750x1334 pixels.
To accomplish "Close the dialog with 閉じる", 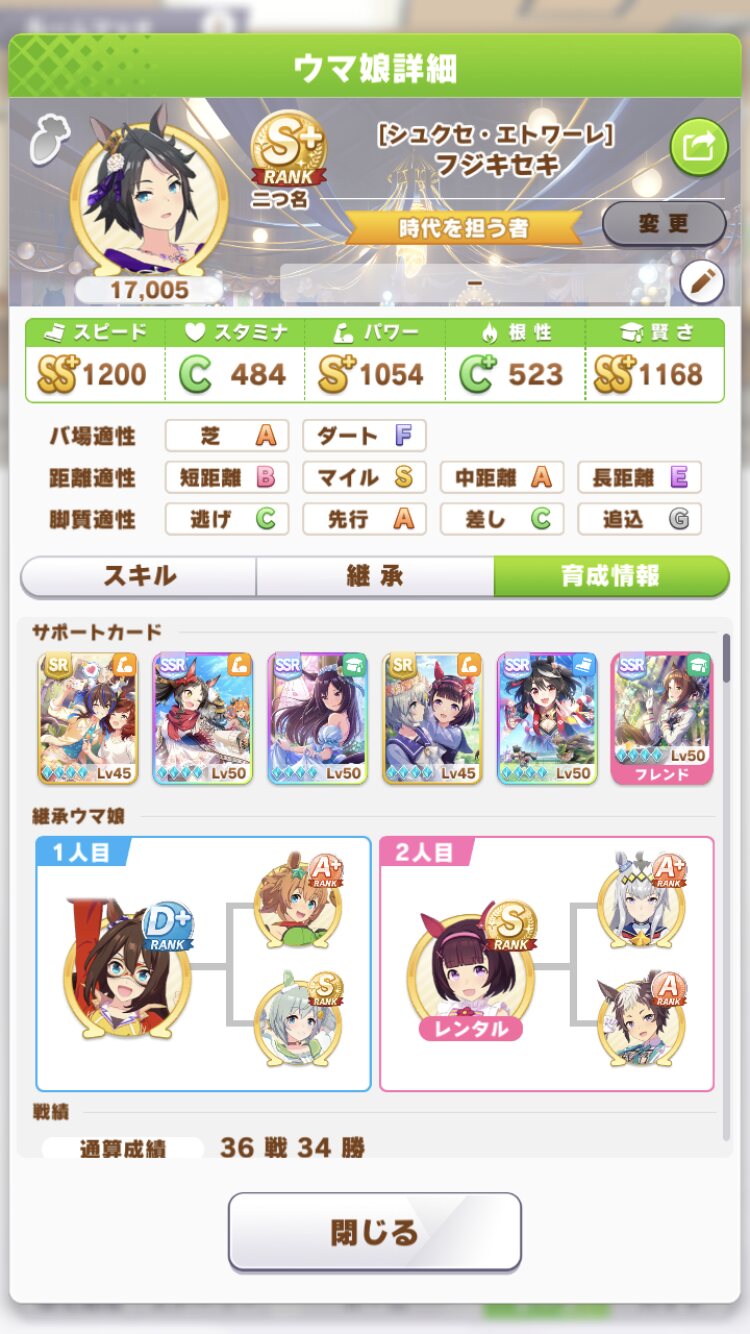I will (x=375, y=1231).
